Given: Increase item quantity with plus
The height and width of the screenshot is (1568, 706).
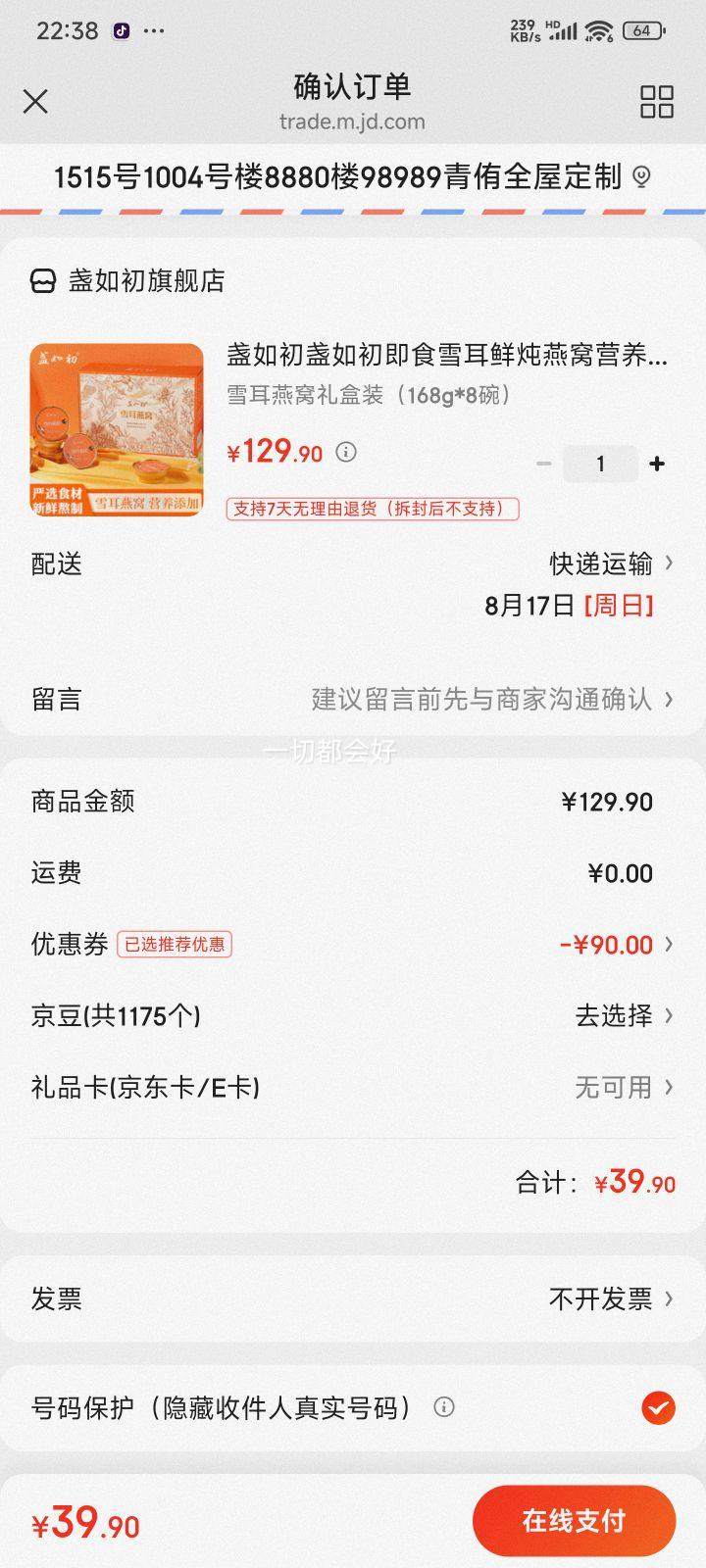Looking at the screenshot, I should point(657,464).
